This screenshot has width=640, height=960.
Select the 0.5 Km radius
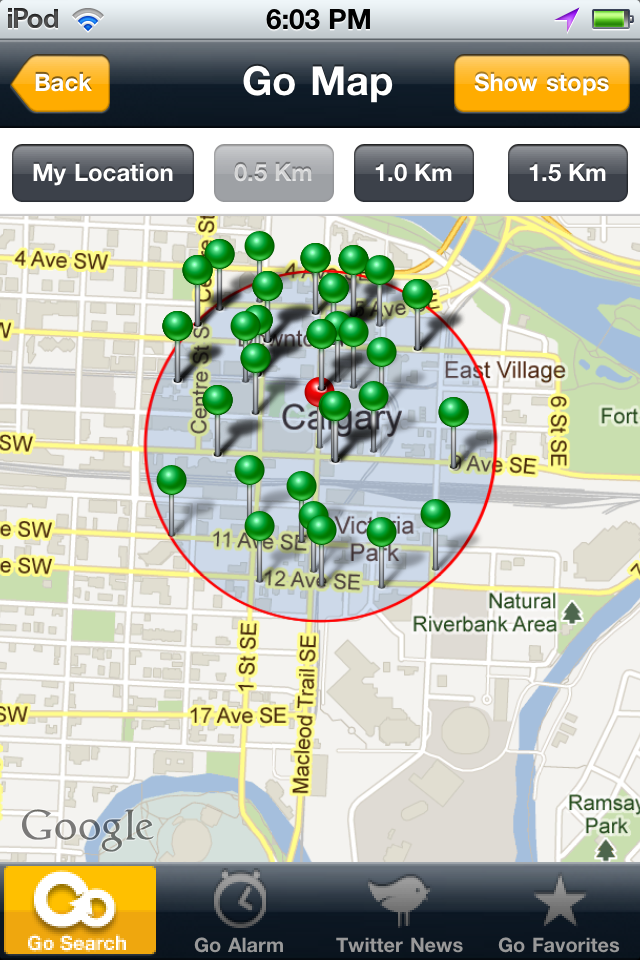pos(273,173)
